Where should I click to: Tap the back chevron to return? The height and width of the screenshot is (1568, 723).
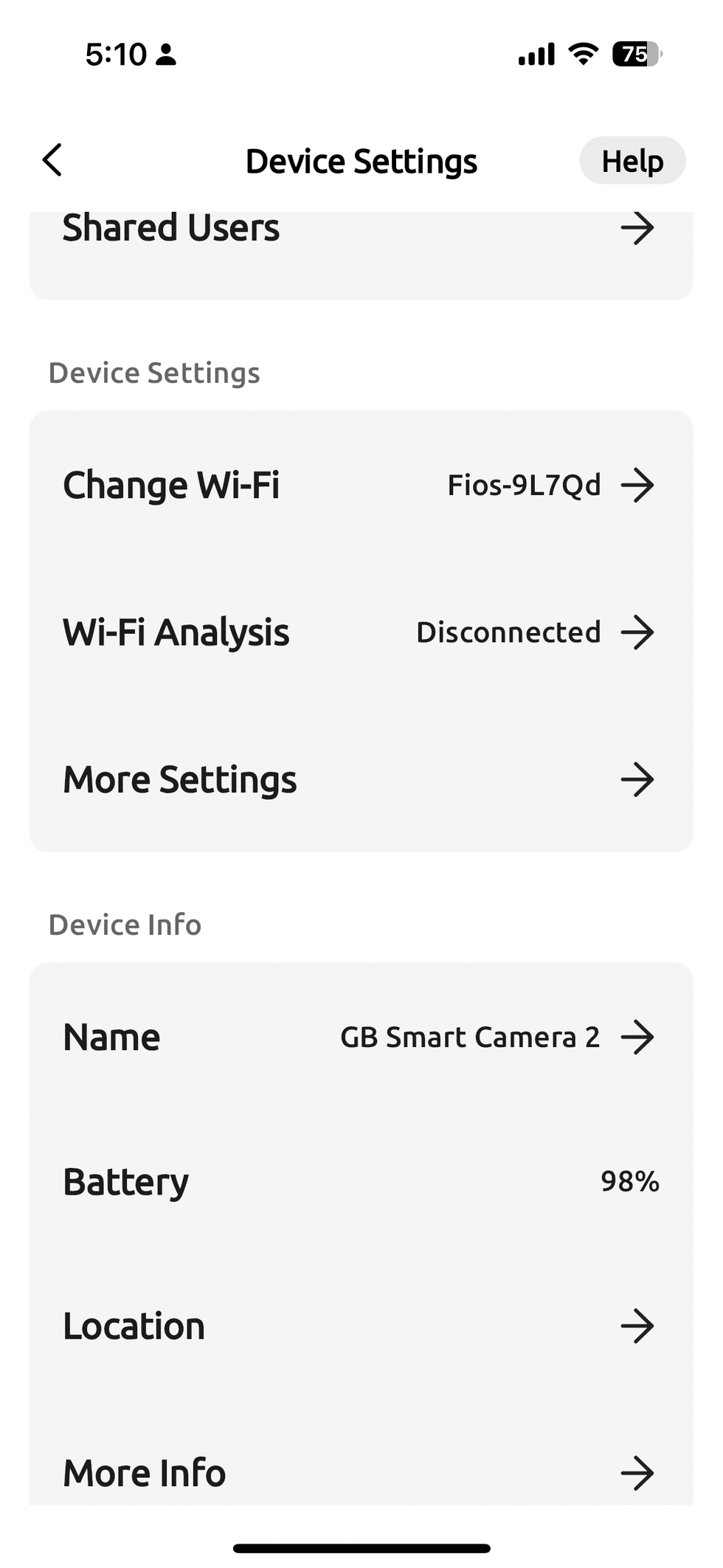pos(52,160)
